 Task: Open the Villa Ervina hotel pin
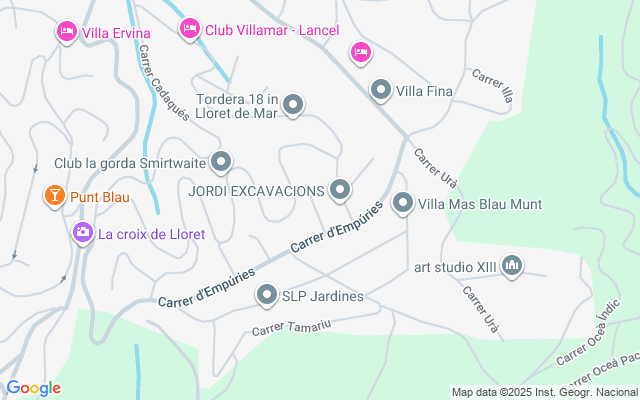tap(67, 32)
